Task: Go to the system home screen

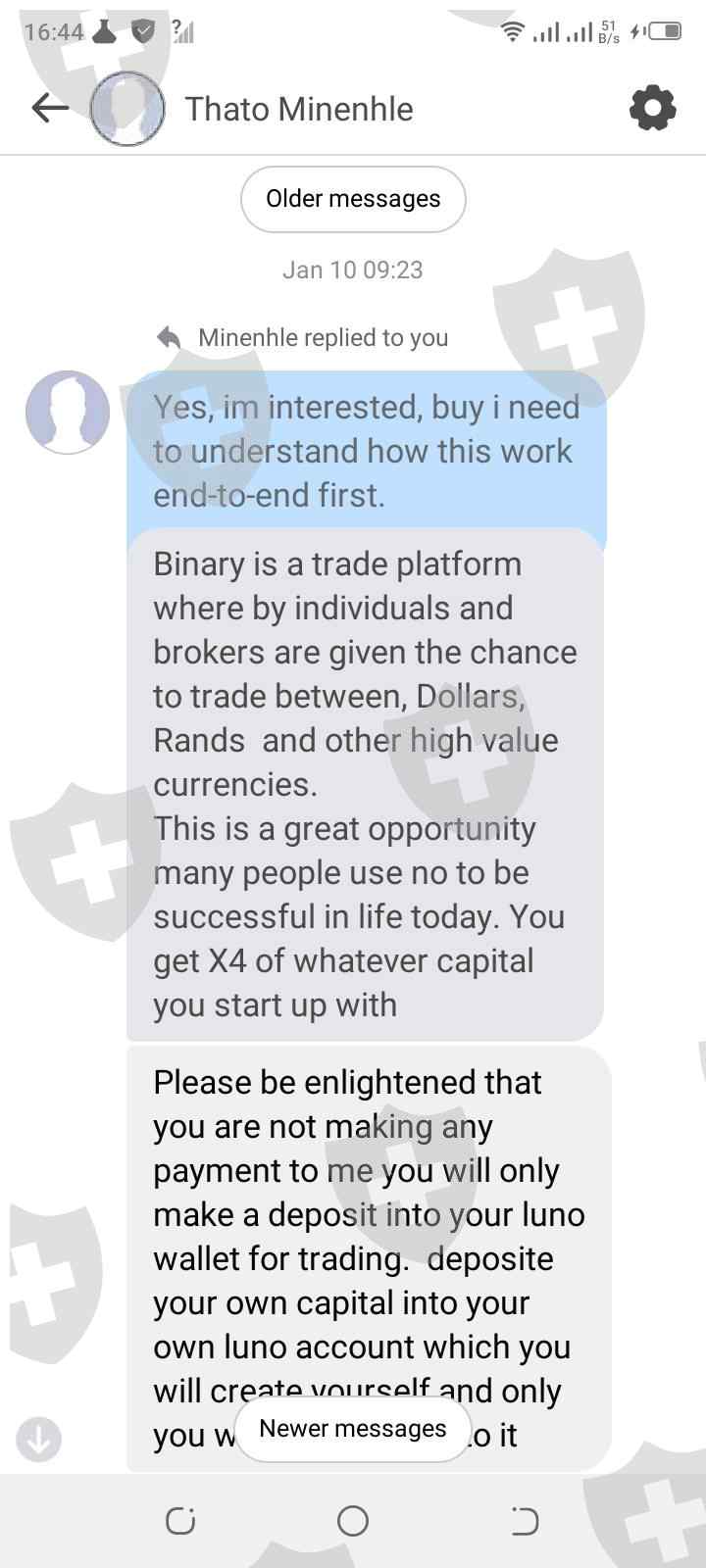Action: coord(353,1521)
